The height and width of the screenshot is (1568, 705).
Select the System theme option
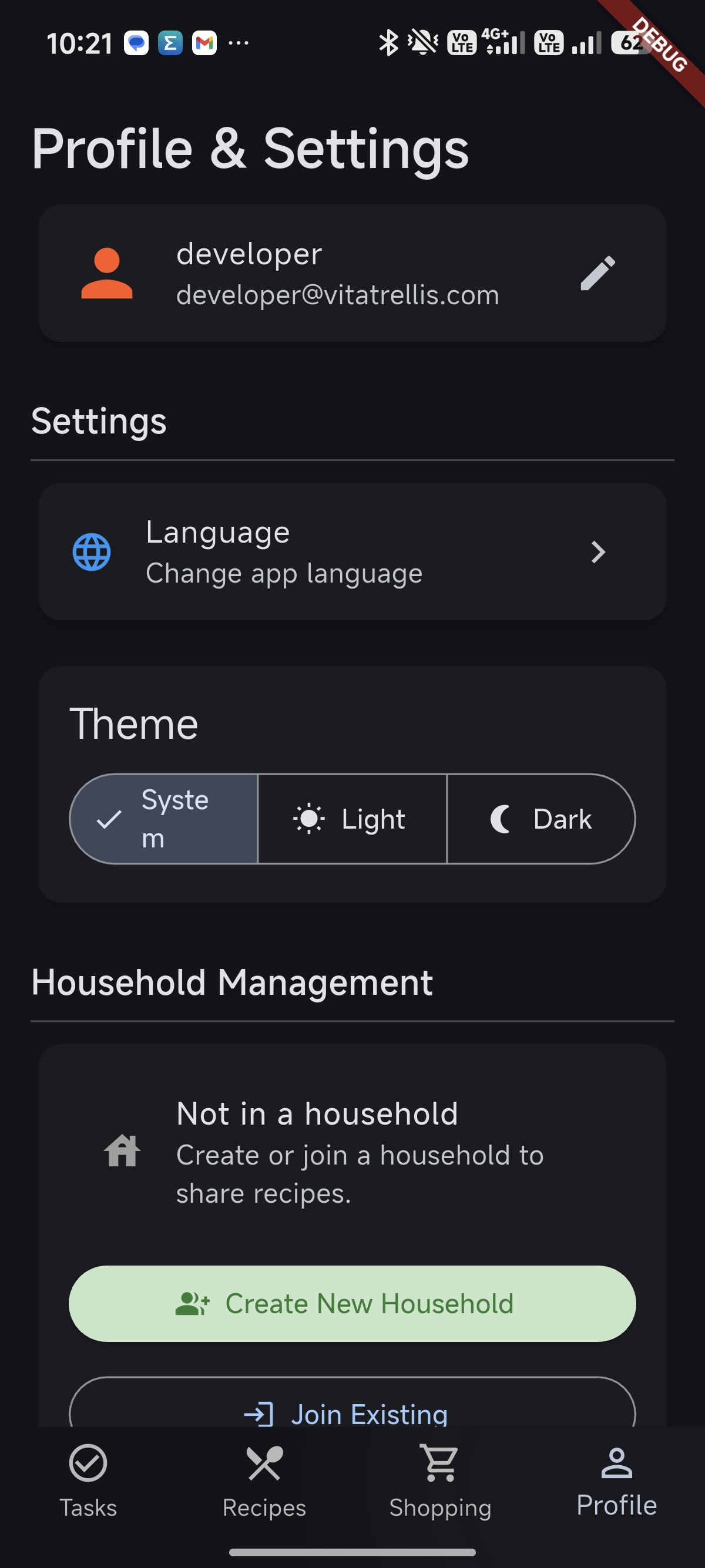click(x=164, y=819)
